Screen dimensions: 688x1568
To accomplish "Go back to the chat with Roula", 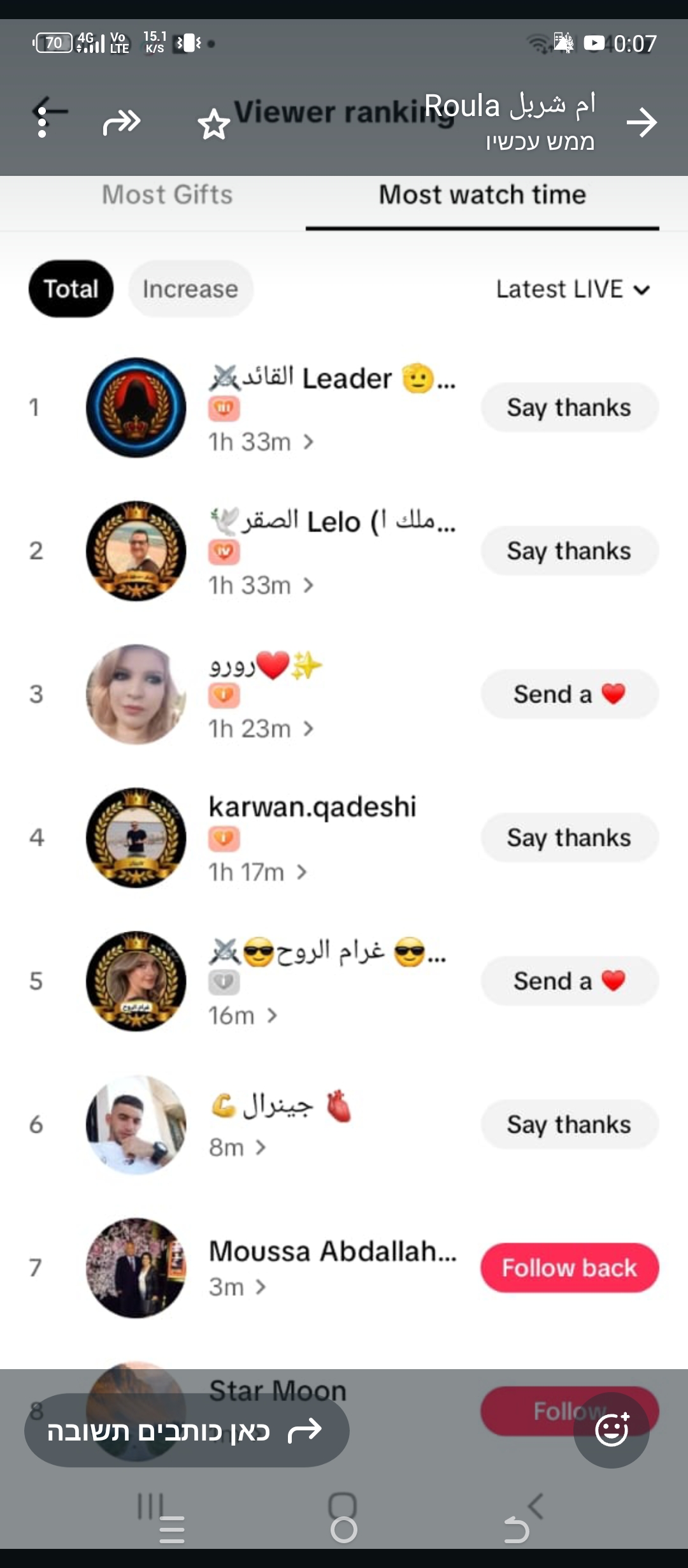I will (x=641, y=122).
